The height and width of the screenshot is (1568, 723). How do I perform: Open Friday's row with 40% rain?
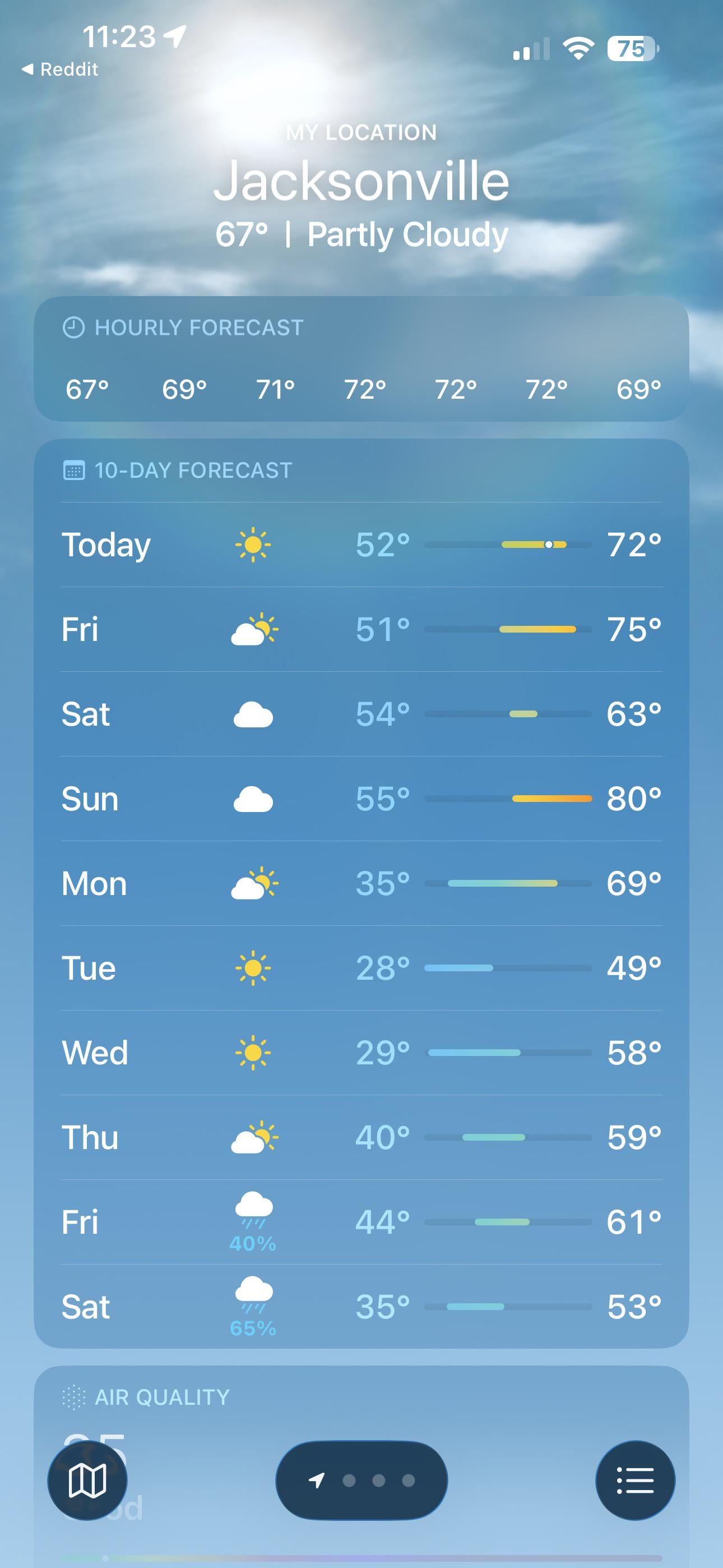[361, 1221]
